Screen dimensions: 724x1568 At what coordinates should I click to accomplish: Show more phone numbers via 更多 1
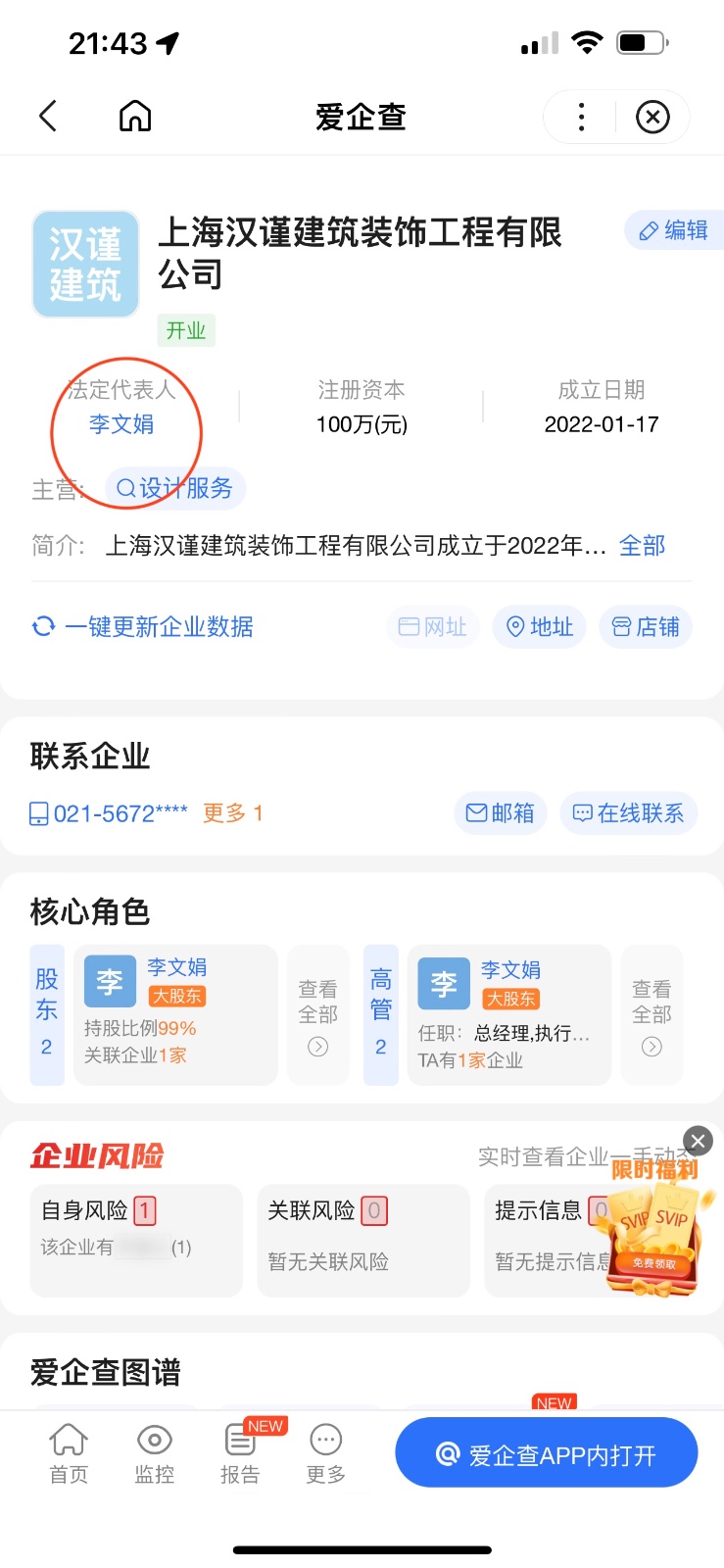point(232,813)
